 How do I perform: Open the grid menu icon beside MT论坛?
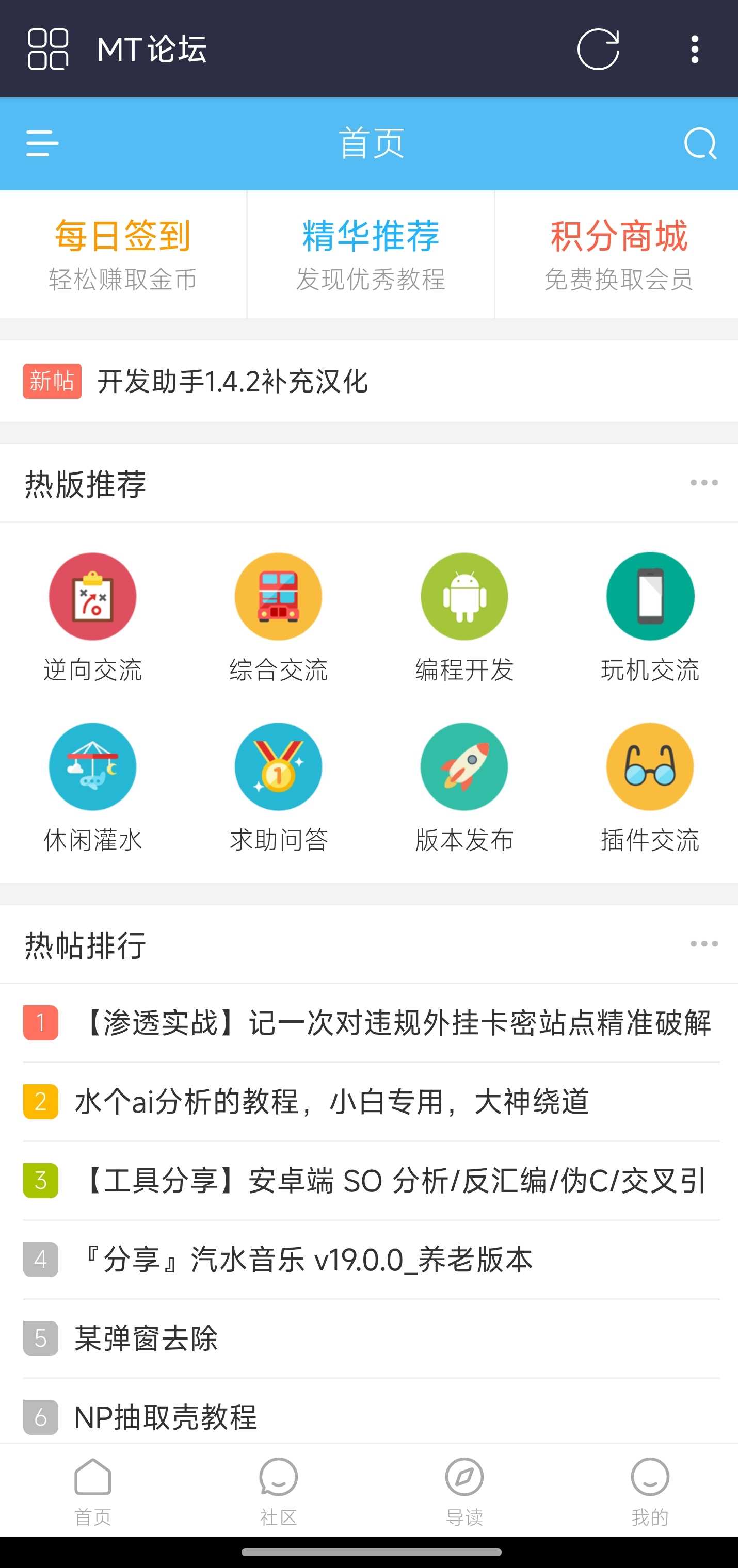48,50
